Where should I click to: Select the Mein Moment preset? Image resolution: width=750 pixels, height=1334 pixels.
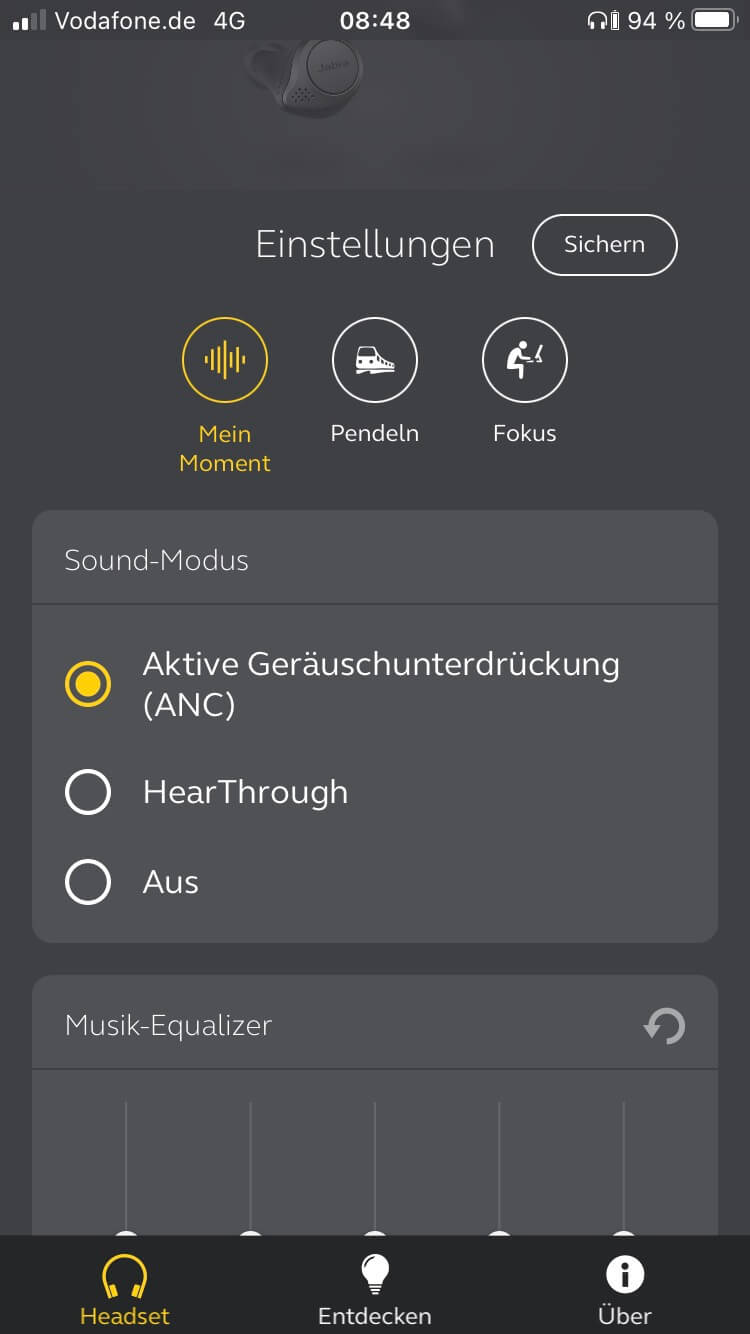pos(225,360)
